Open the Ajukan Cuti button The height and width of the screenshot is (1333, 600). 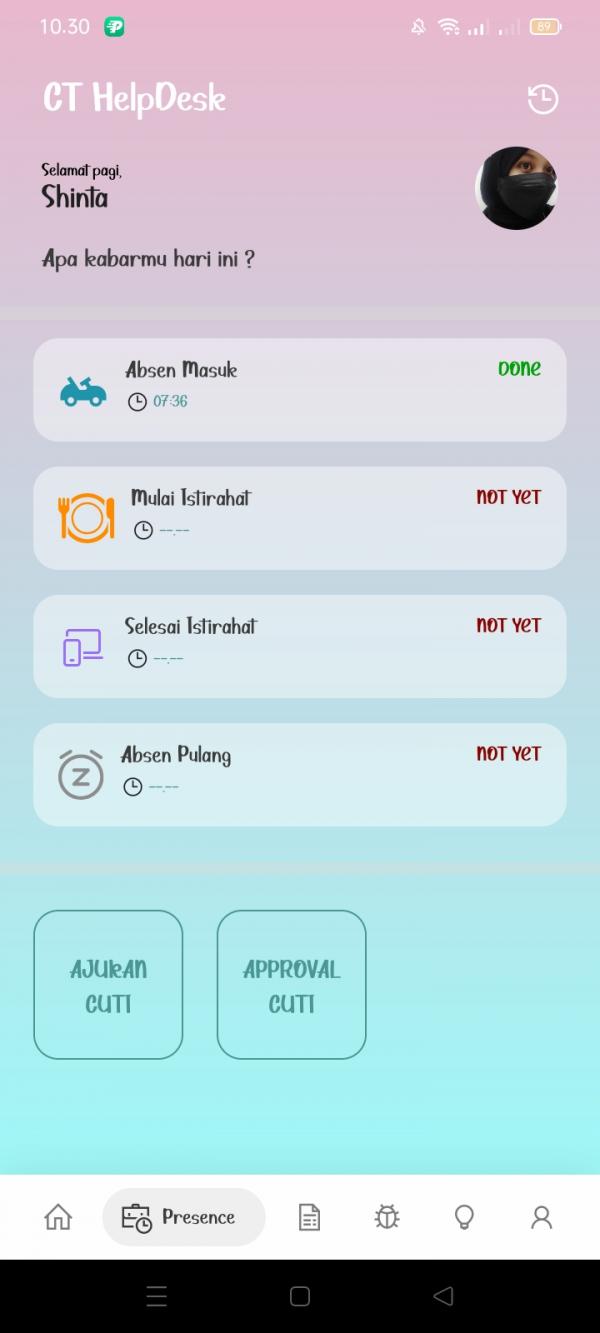[x=108, y=985]
